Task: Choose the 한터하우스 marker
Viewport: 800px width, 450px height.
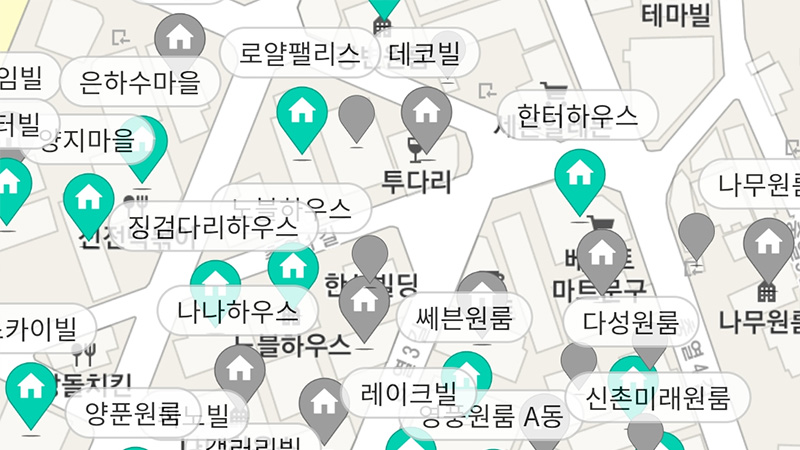Action: (579, 115)
